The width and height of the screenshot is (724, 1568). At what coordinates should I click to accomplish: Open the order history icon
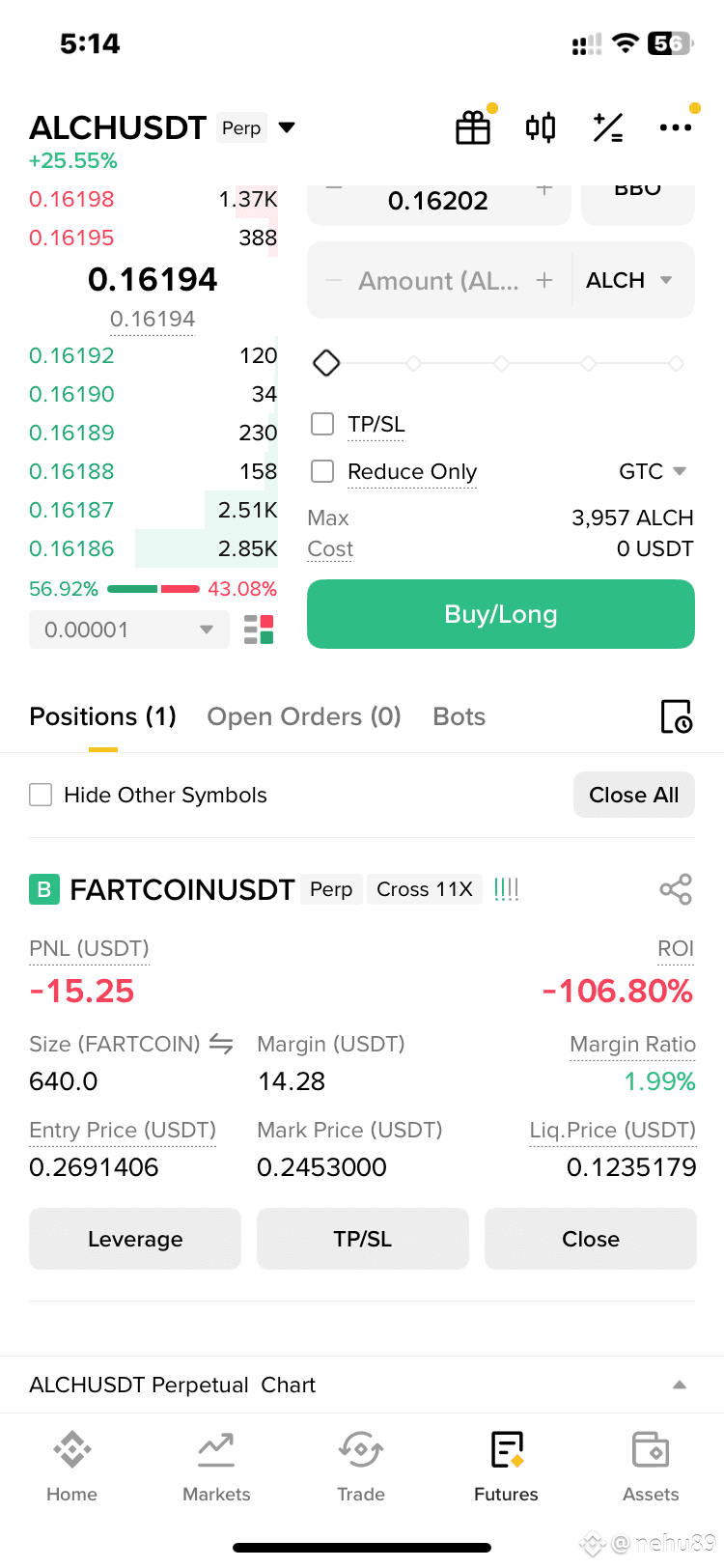click(676, 716)
